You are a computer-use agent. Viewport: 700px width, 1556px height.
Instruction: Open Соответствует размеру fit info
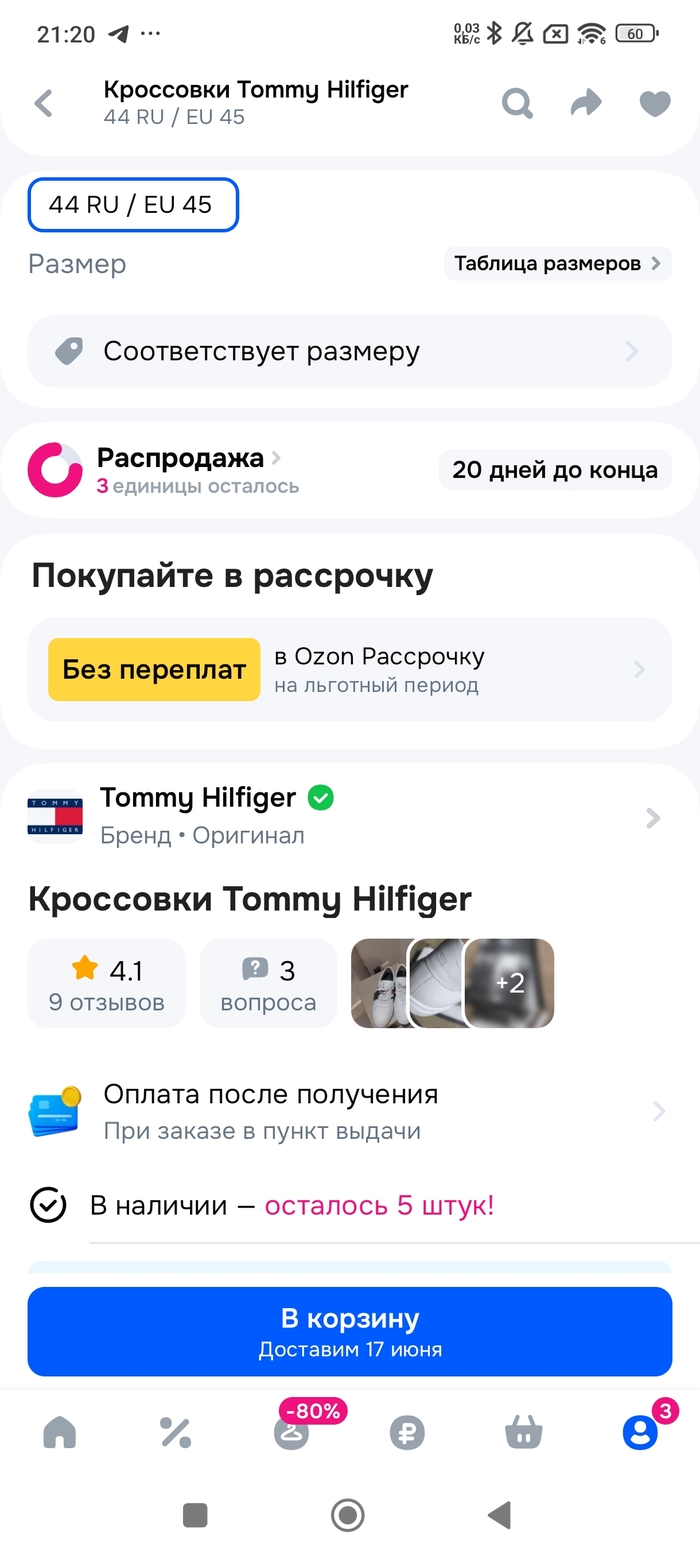tap(350, 352)
